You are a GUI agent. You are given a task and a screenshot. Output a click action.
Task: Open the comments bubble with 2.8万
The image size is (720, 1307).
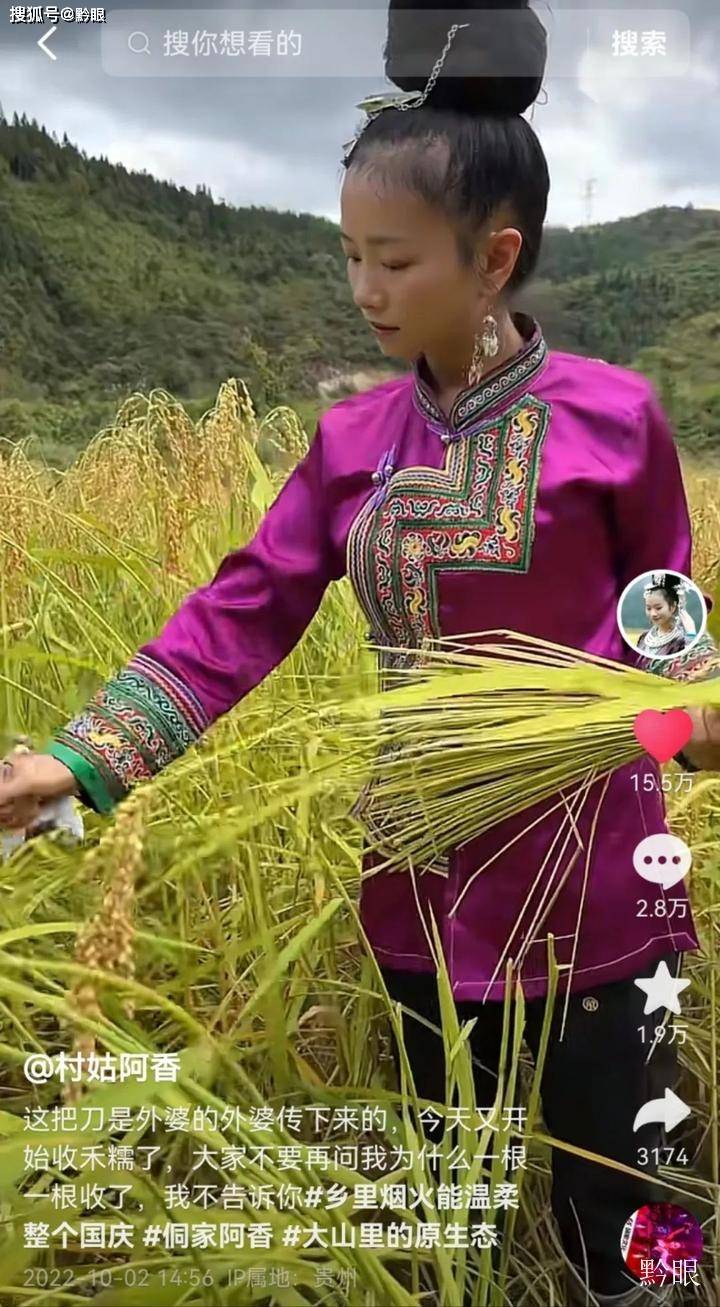point(661,860)
